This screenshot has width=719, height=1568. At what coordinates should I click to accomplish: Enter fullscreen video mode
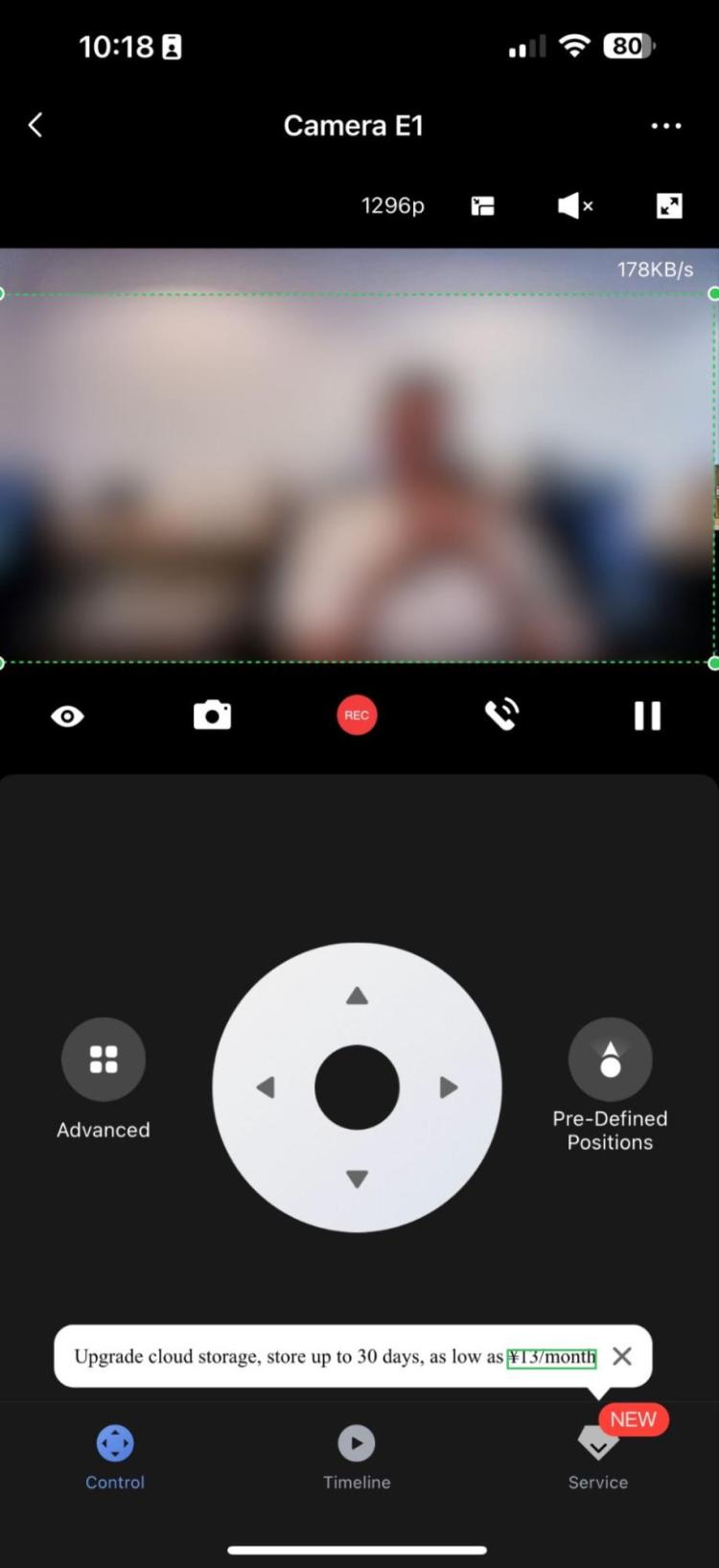[669, 206]
